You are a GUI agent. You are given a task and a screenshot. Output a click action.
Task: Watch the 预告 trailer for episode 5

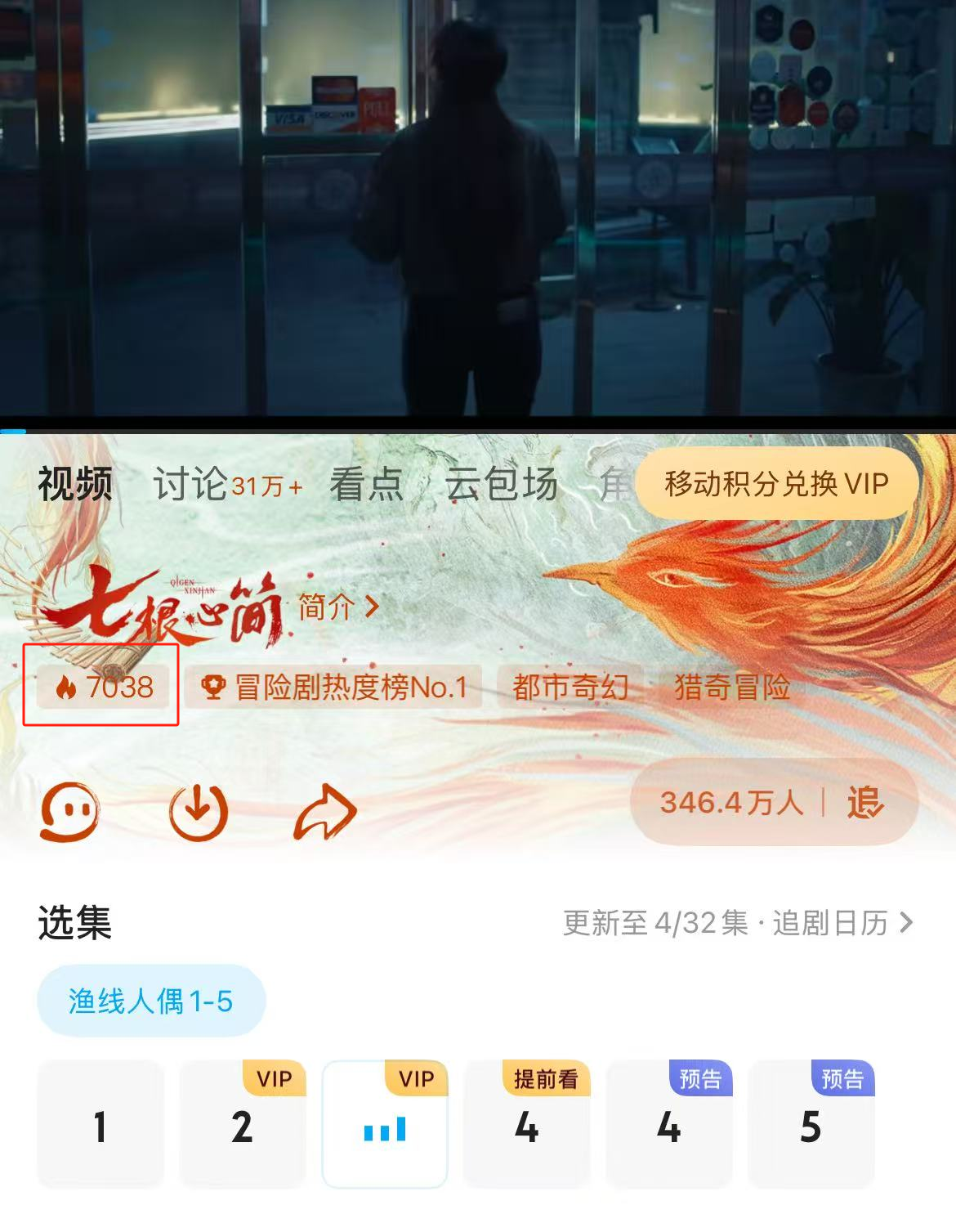click(811, 1126)
